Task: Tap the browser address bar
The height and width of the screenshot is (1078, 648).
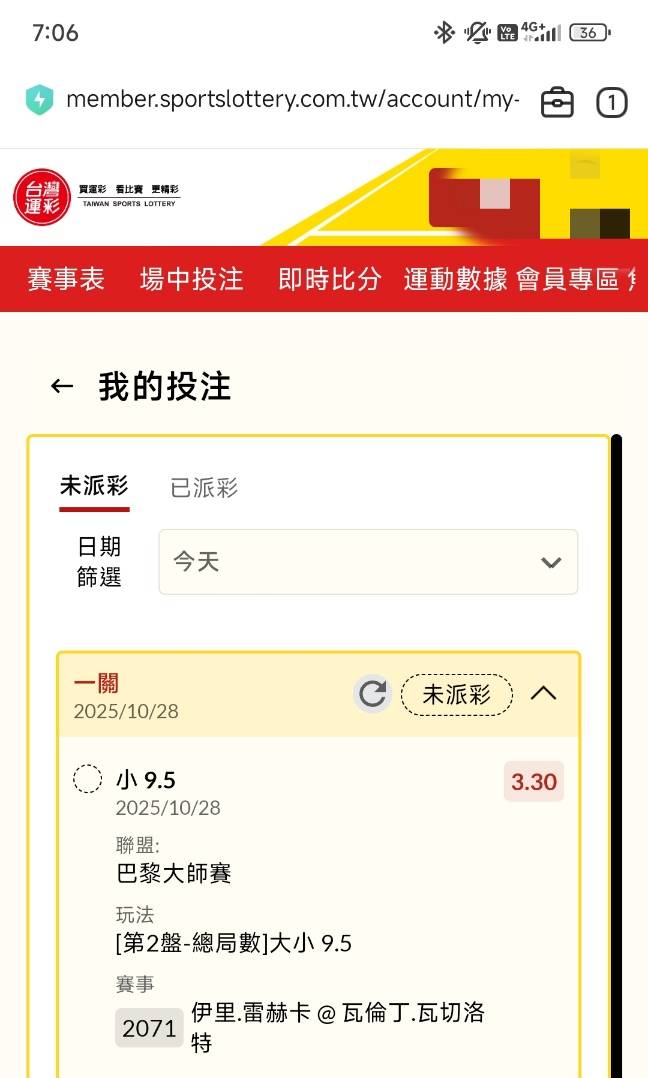Action: (290, 100)
